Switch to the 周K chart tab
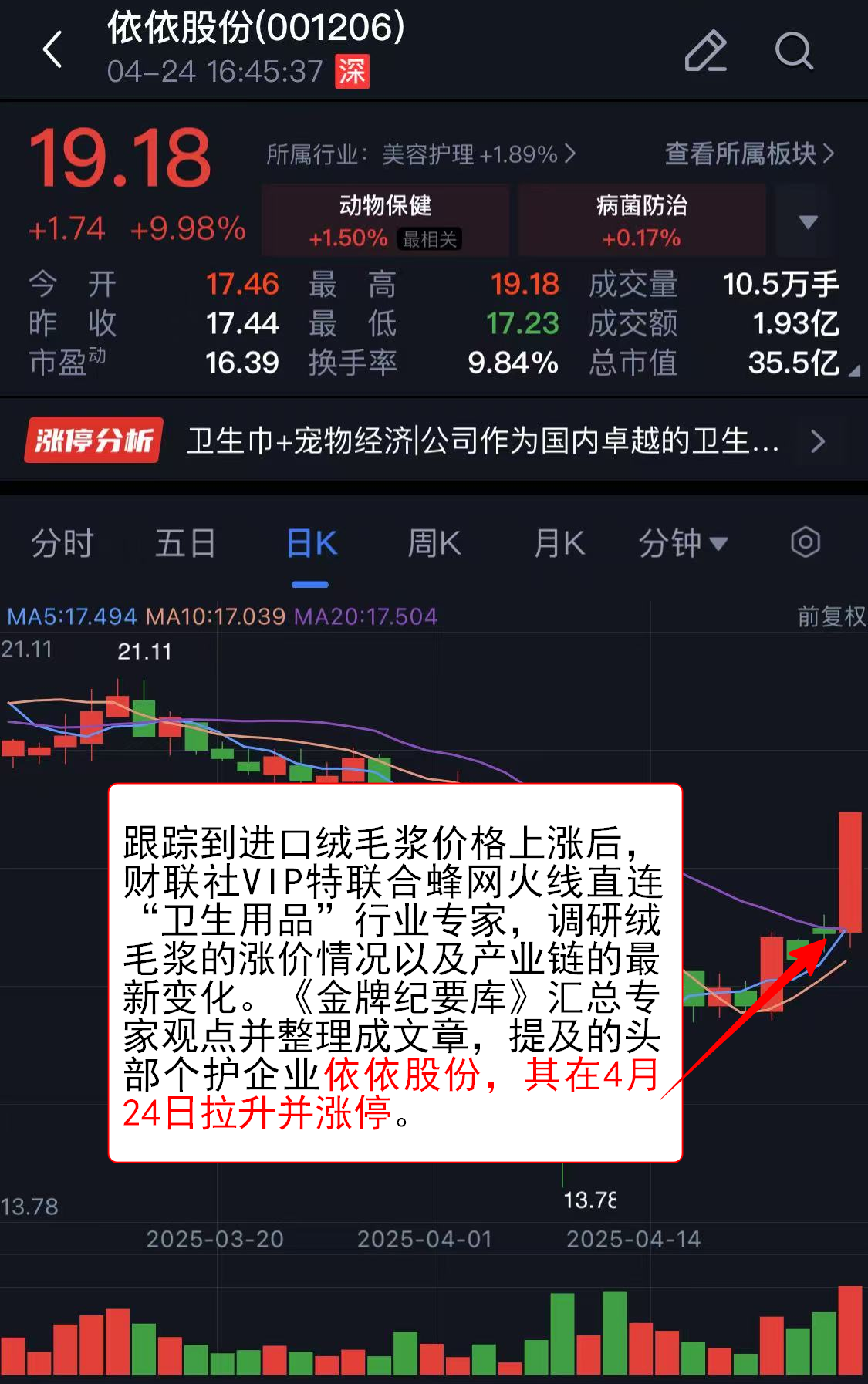 pos(434,543)
